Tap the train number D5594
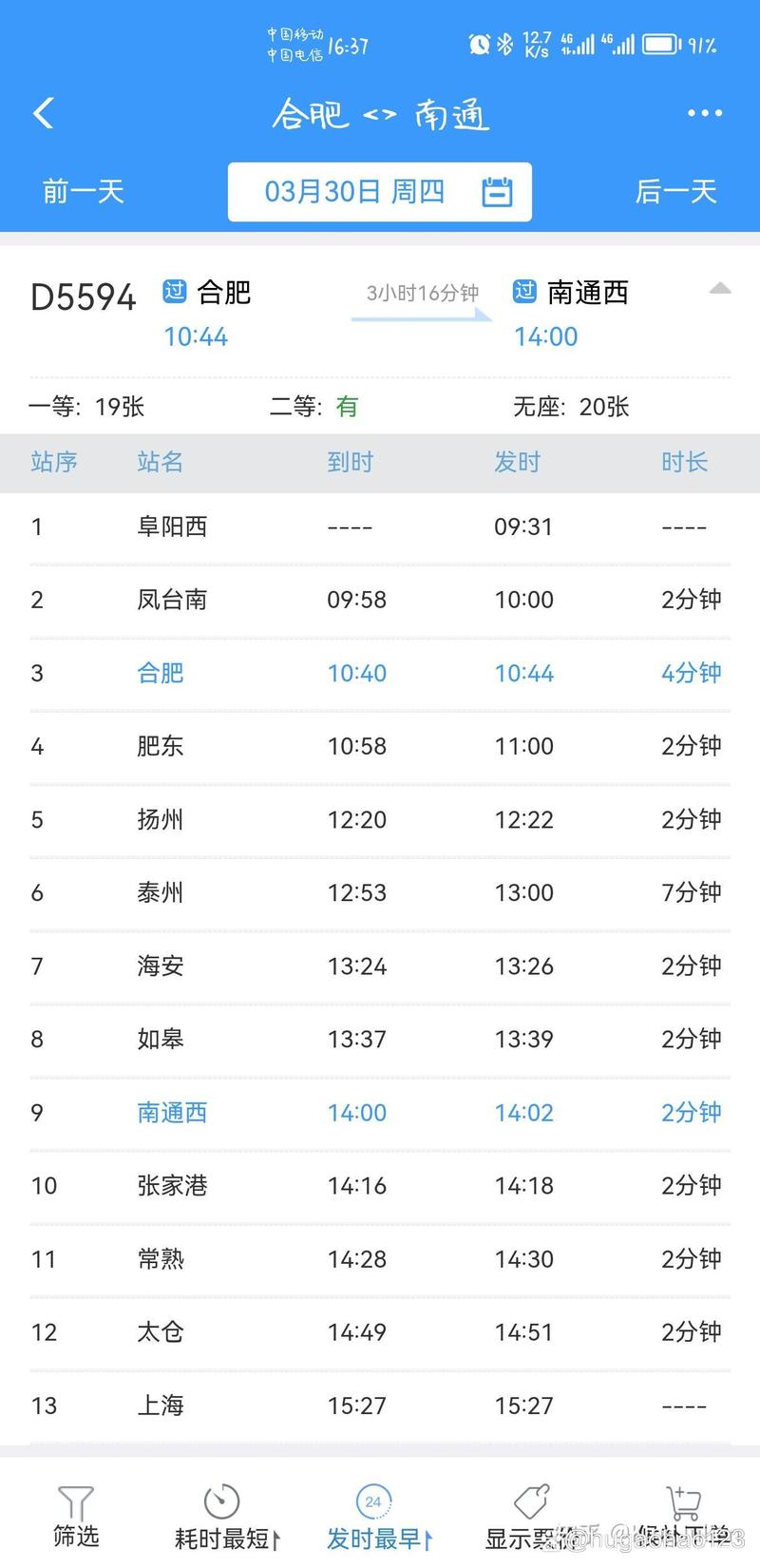 [83, 296]
